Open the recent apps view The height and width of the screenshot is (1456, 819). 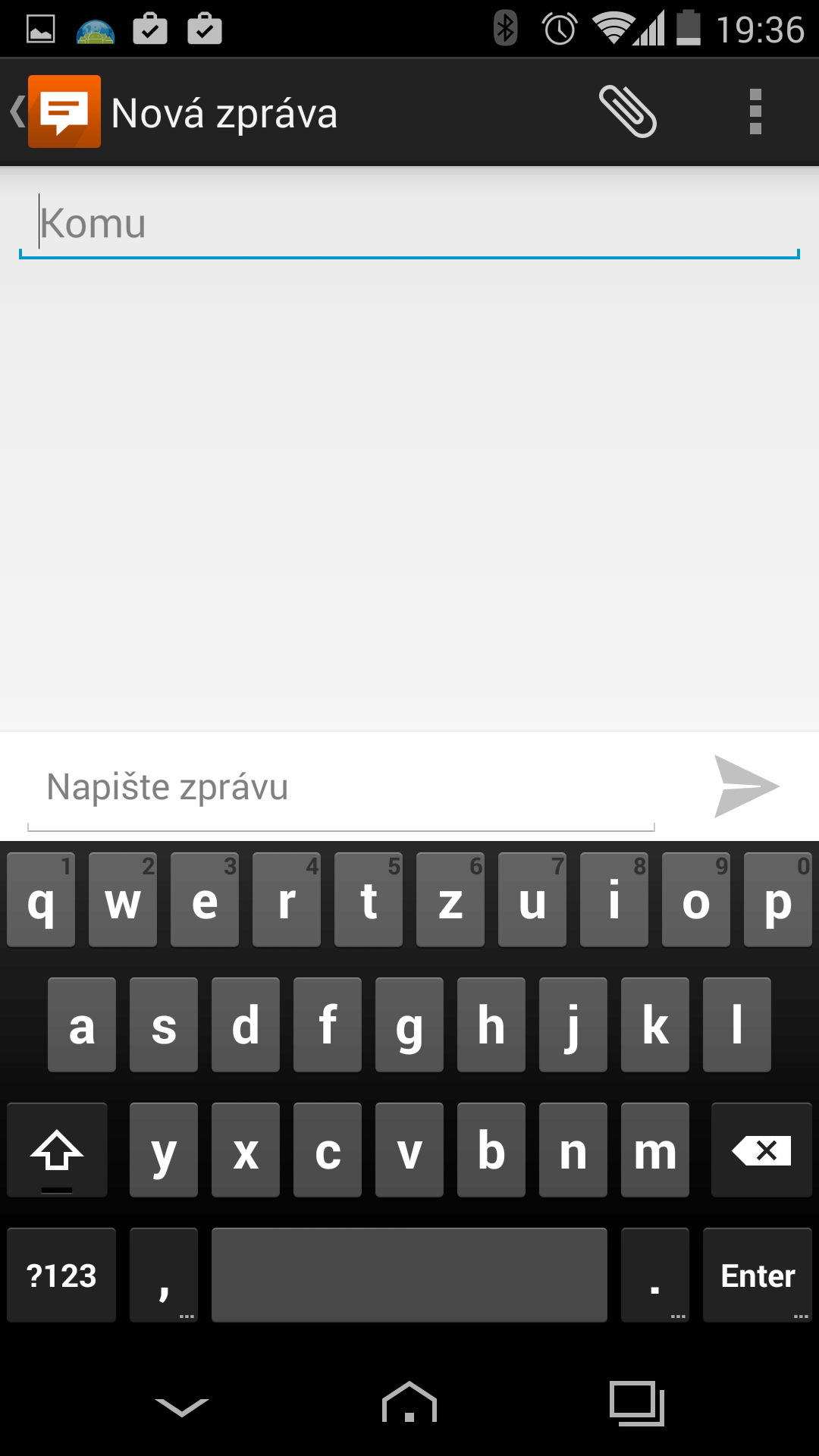(x=637, y=1403)
